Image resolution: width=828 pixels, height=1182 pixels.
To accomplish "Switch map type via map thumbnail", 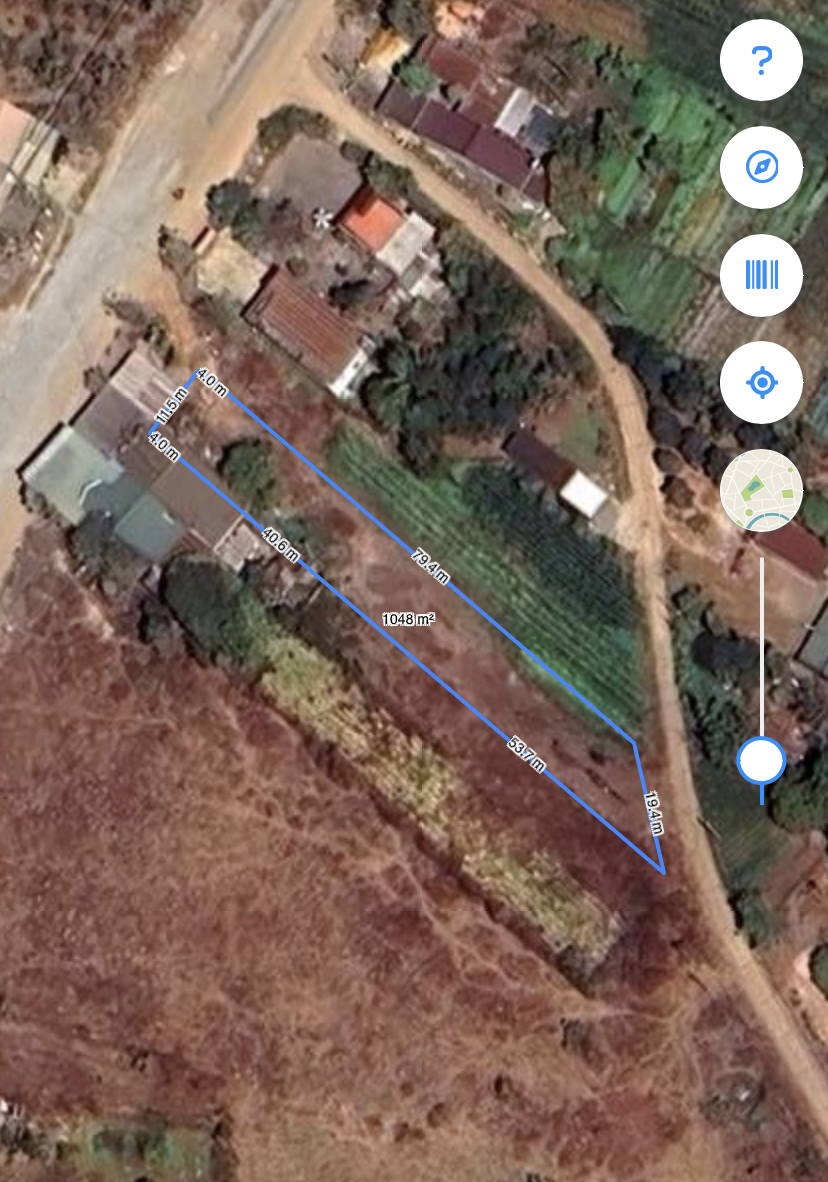I will tap(761, 490).
